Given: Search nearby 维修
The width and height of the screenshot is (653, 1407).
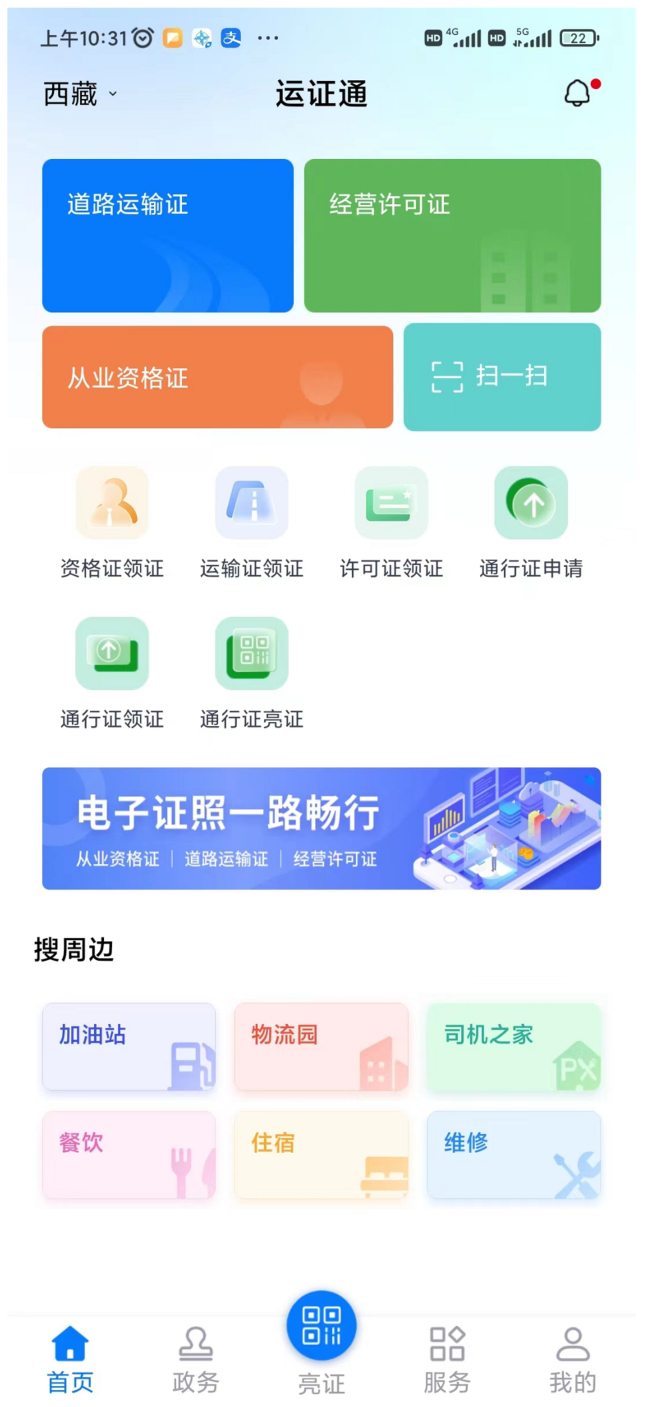Looking at the screenshot, I should (514, 1155).
